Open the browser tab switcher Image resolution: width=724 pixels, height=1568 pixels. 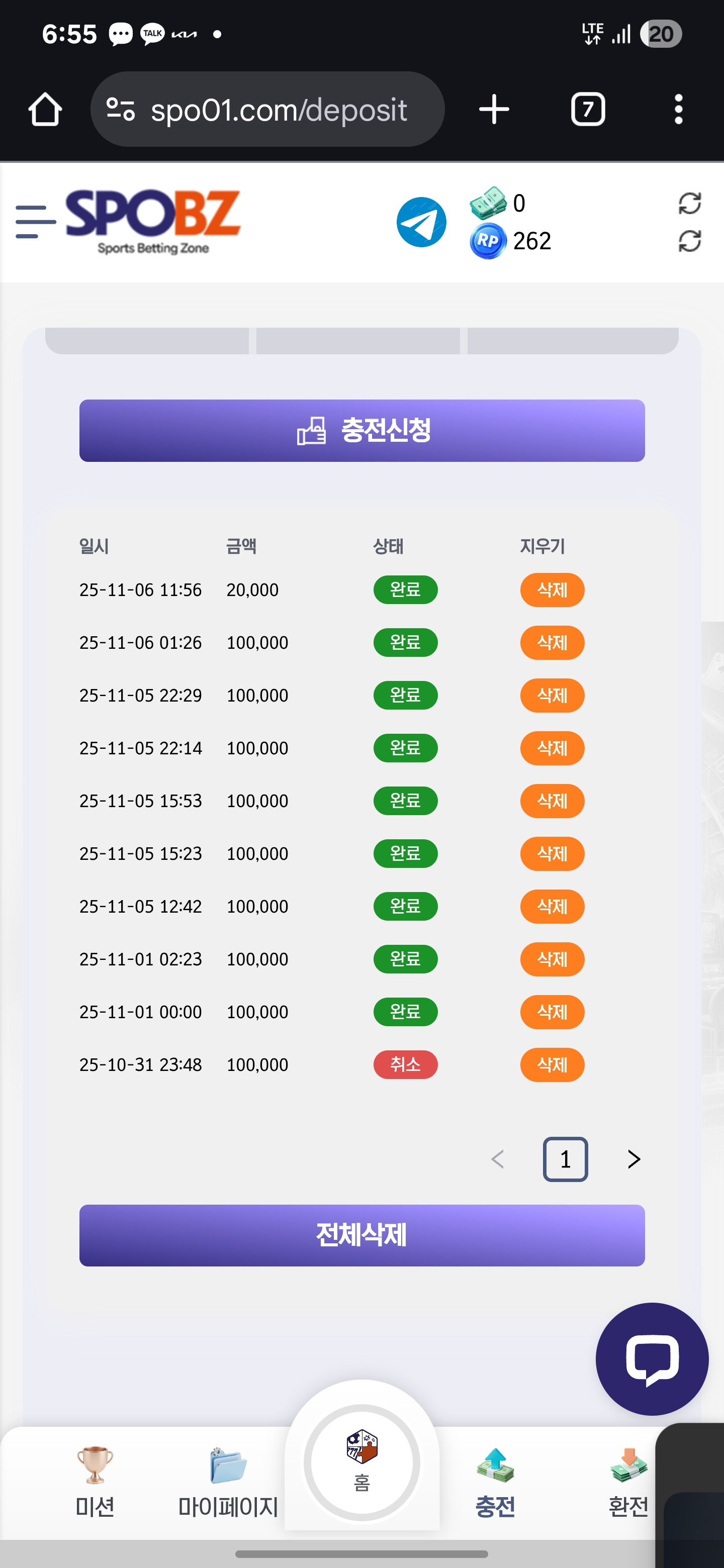click(x=588, y=110)
